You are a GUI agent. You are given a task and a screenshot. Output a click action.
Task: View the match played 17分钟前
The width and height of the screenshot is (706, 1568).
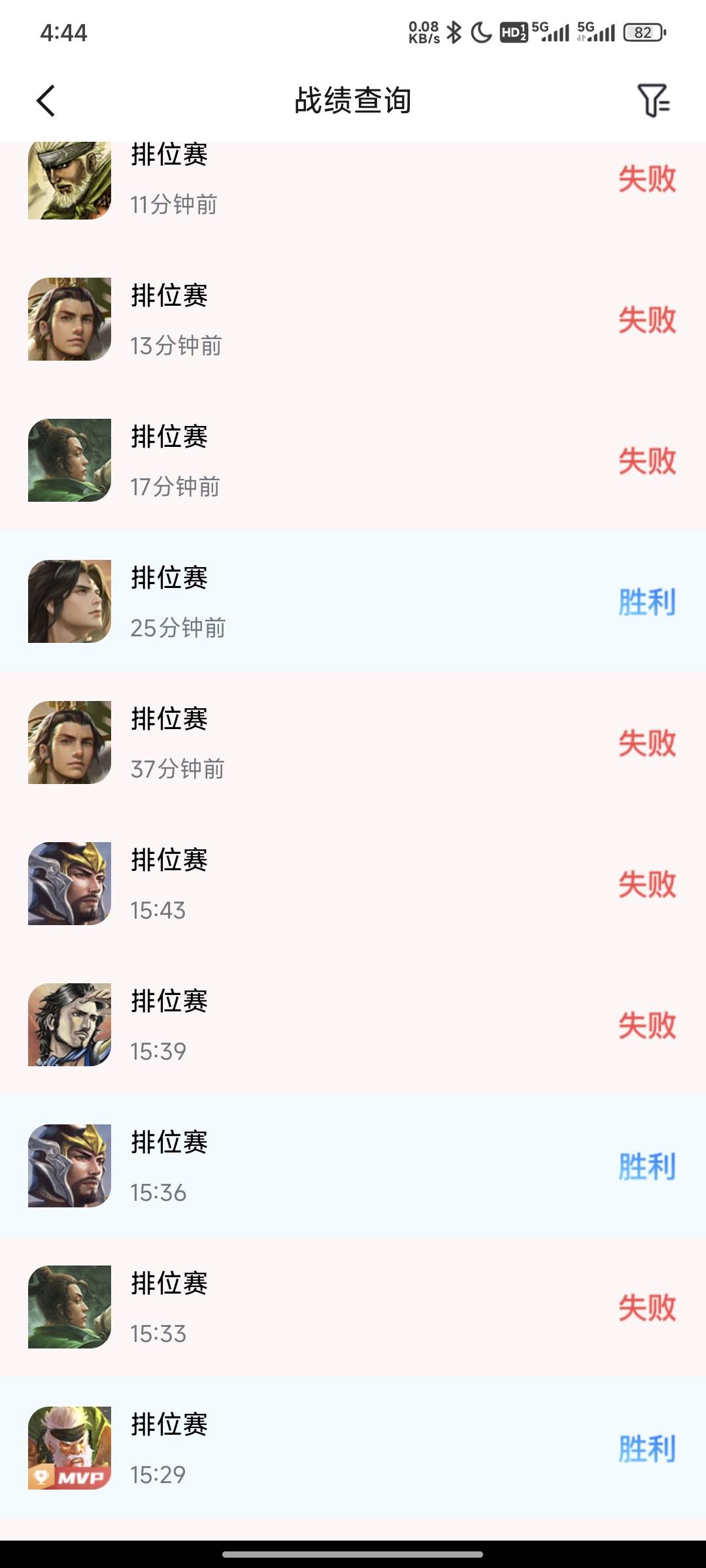353,461
